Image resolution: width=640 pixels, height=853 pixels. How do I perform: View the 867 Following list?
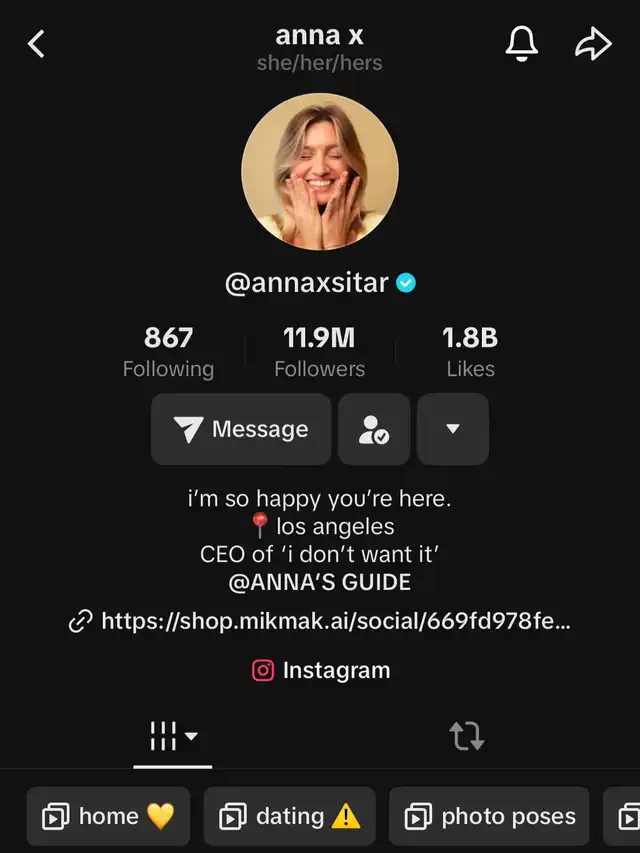(x=168, y=352)
